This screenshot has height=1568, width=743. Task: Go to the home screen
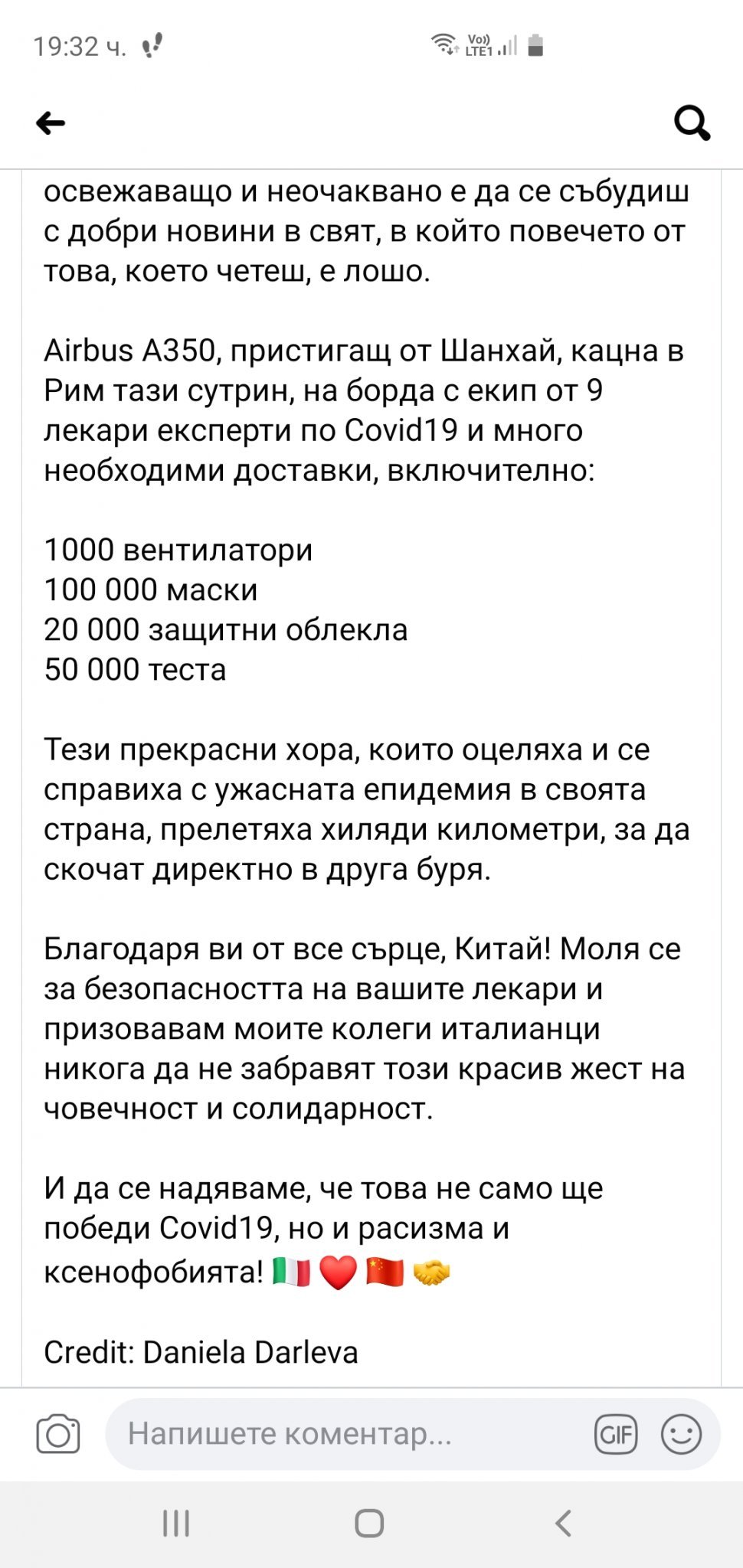click(x=369, y=1524)
